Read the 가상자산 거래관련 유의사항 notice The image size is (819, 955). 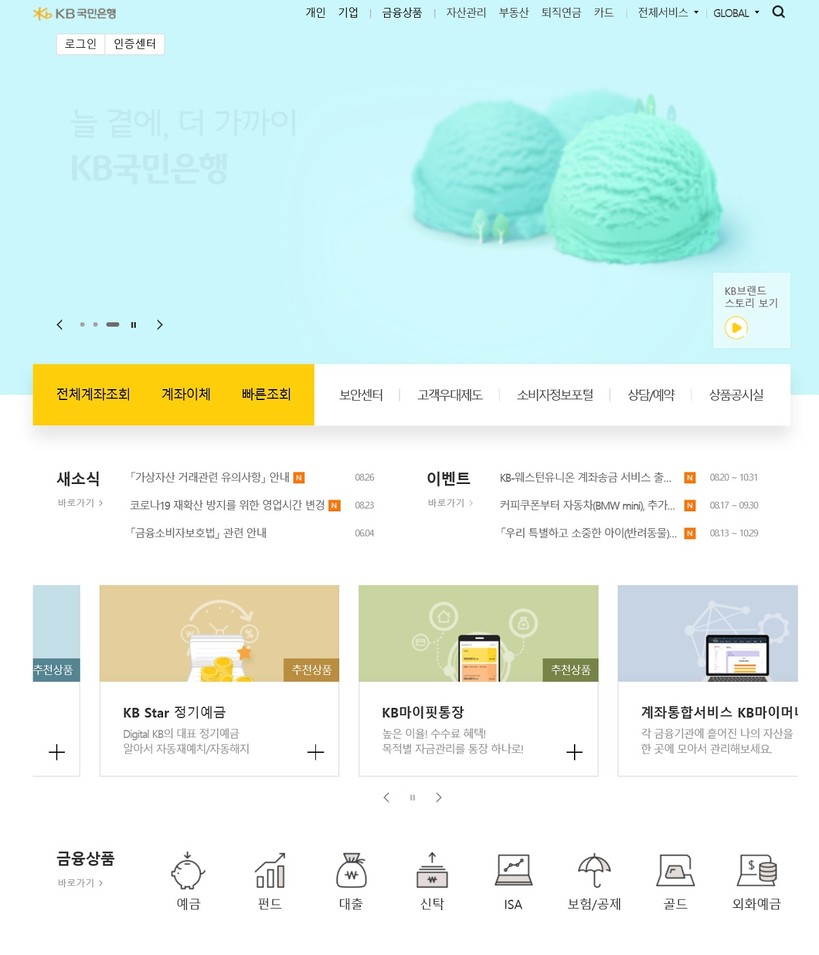[x=209, y=477]
